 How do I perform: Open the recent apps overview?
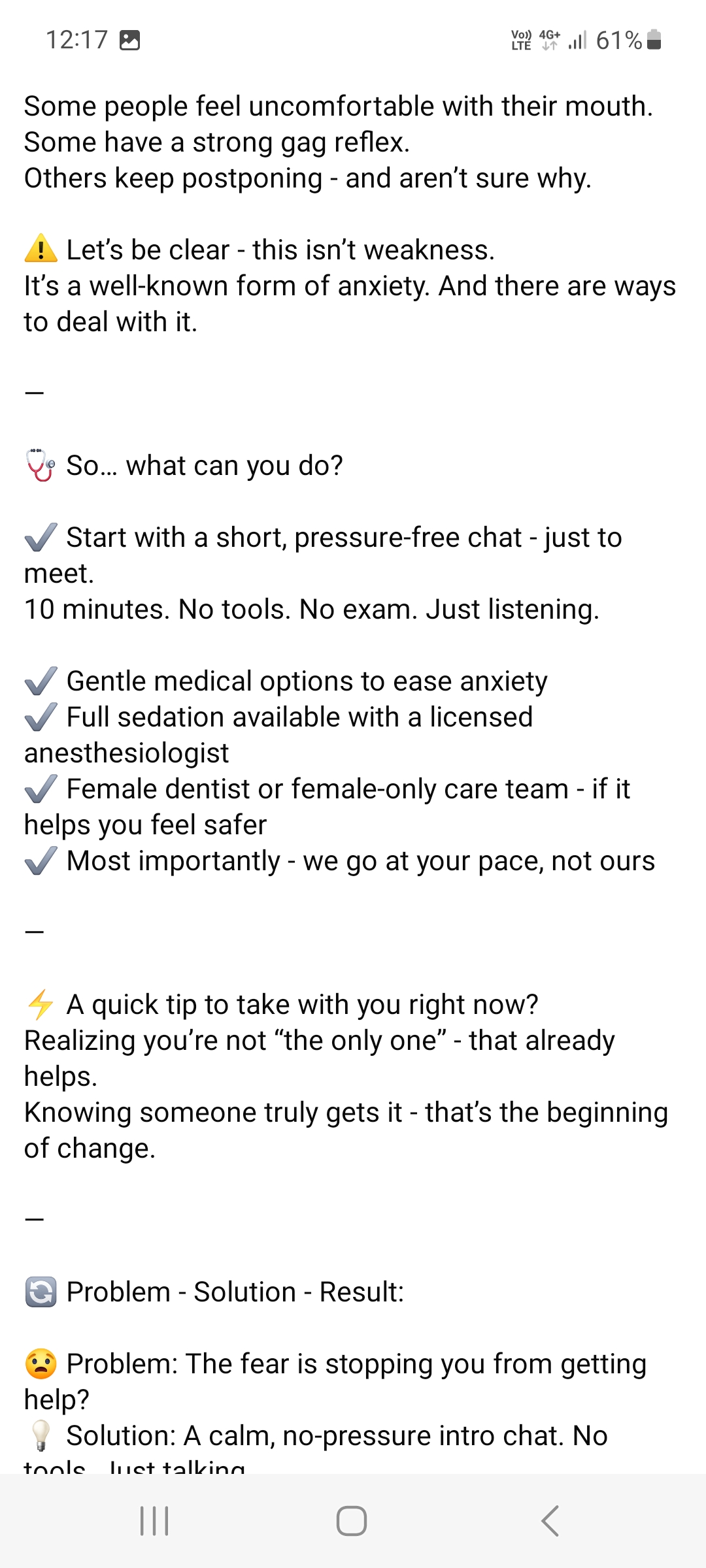[x=154, y=1521]
